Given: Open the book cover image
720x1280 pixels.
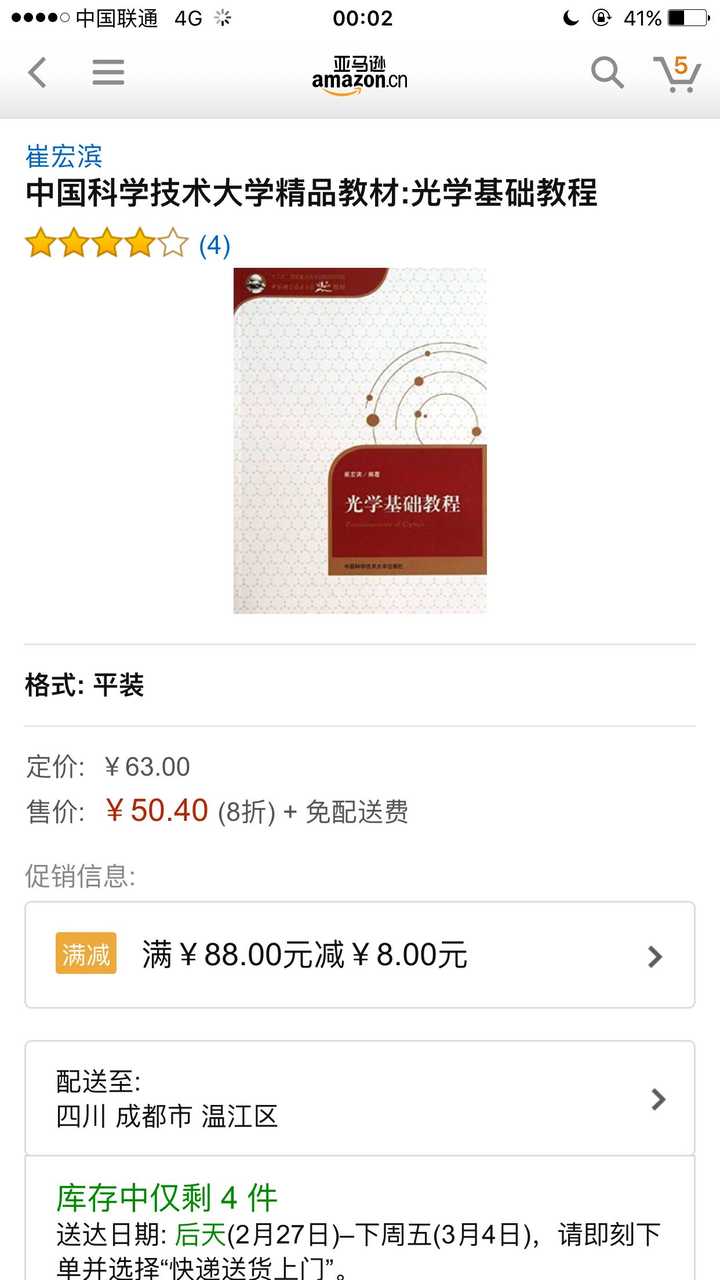Looking at the screenshot, I should pyautogui.click(x=360, y=440).
